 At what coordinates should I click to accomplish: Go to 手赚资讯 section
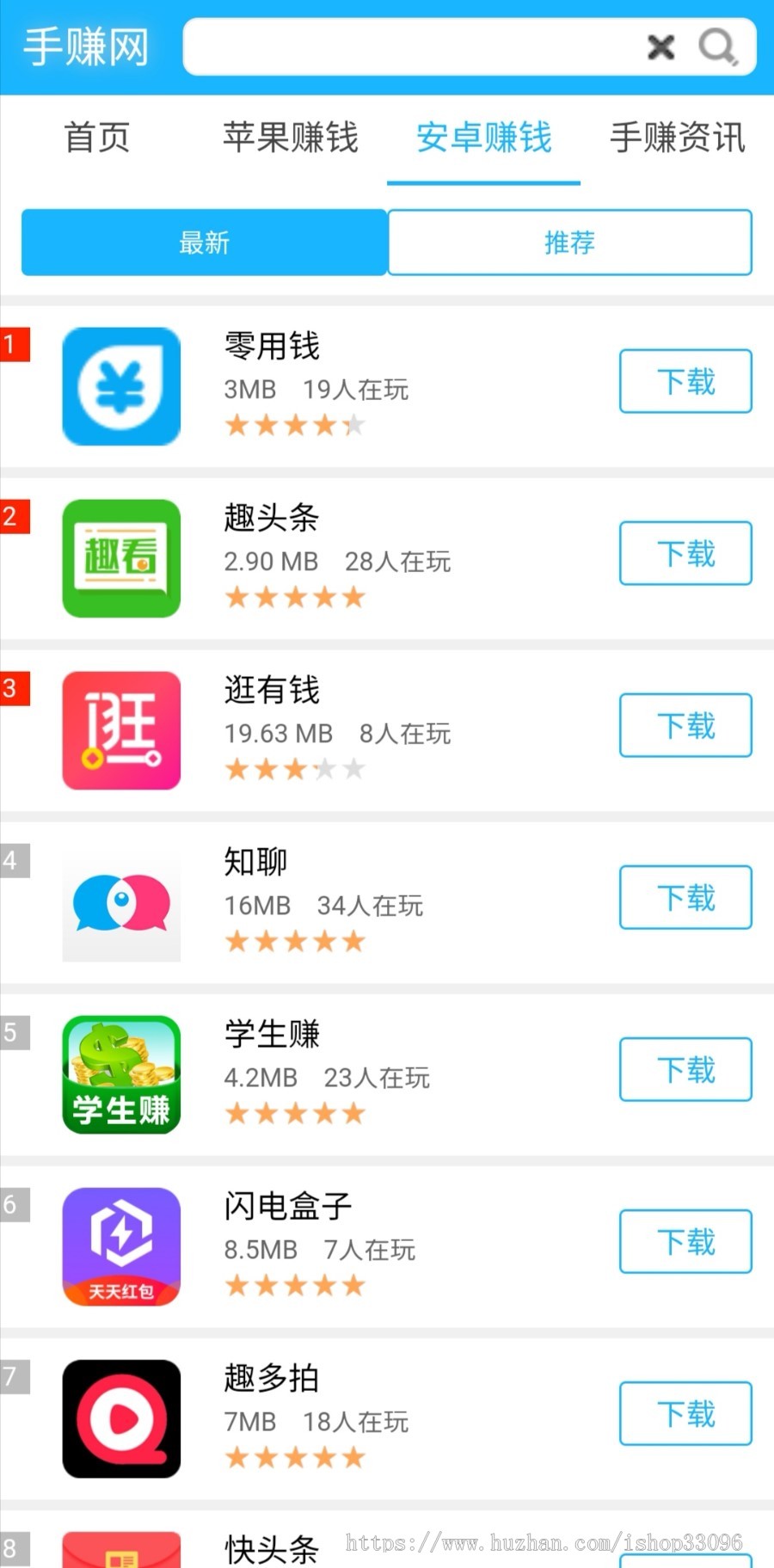tap(677, 138)
